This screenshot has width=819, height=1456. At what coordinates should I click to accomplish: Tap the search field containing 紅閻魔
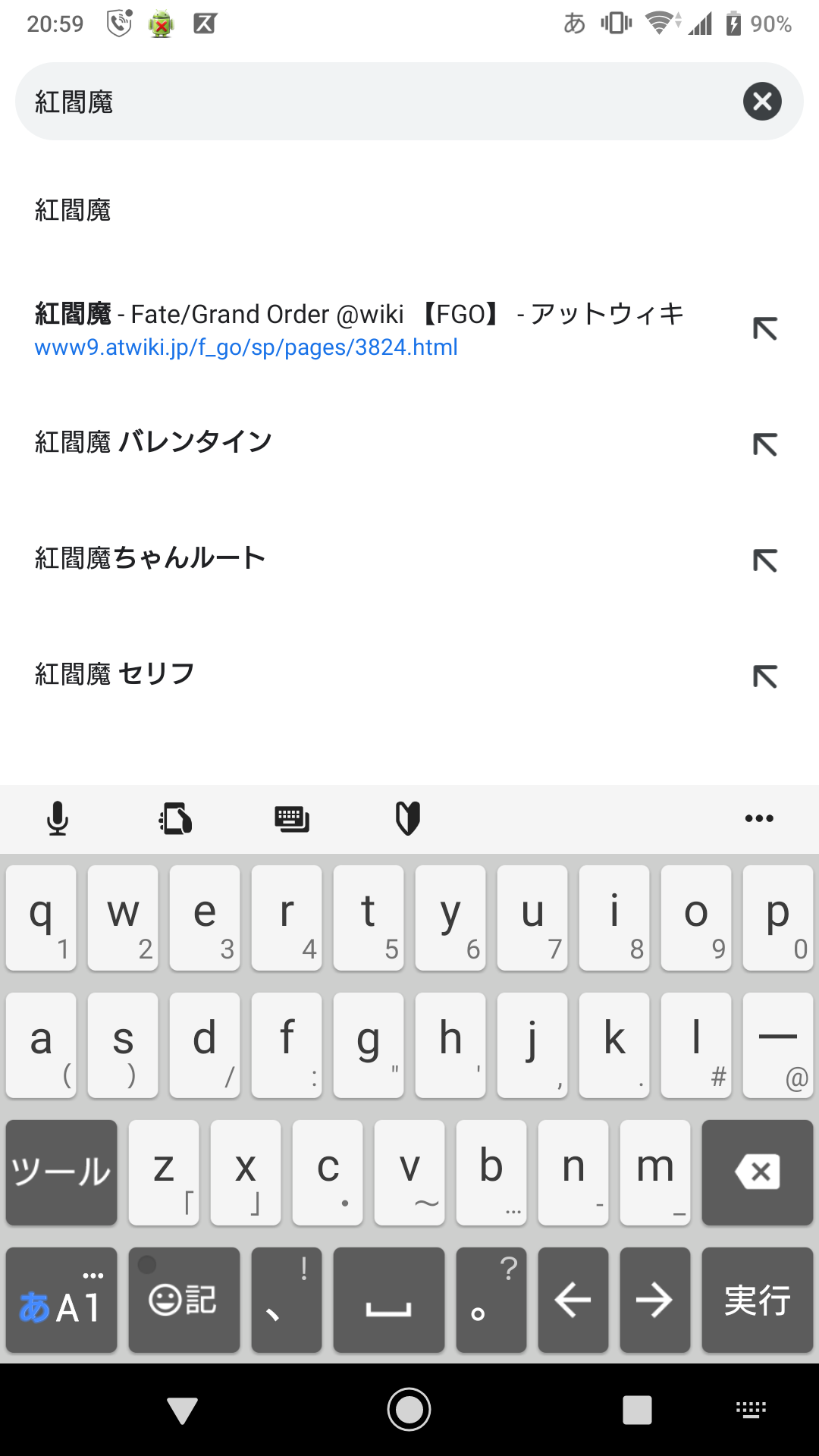click(379, 102)
